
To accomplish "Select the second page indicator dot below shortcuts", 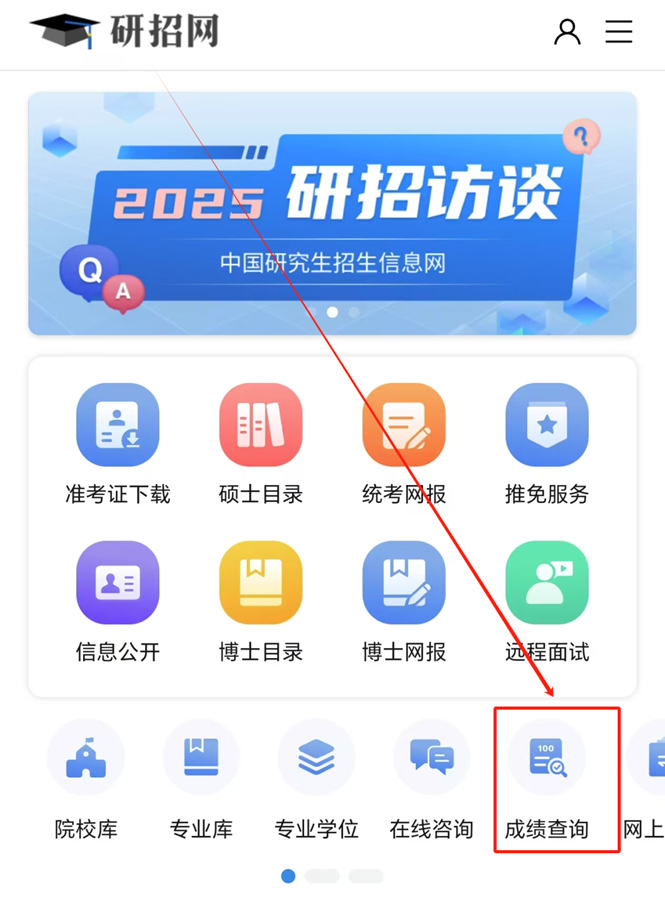I will 322,876.
